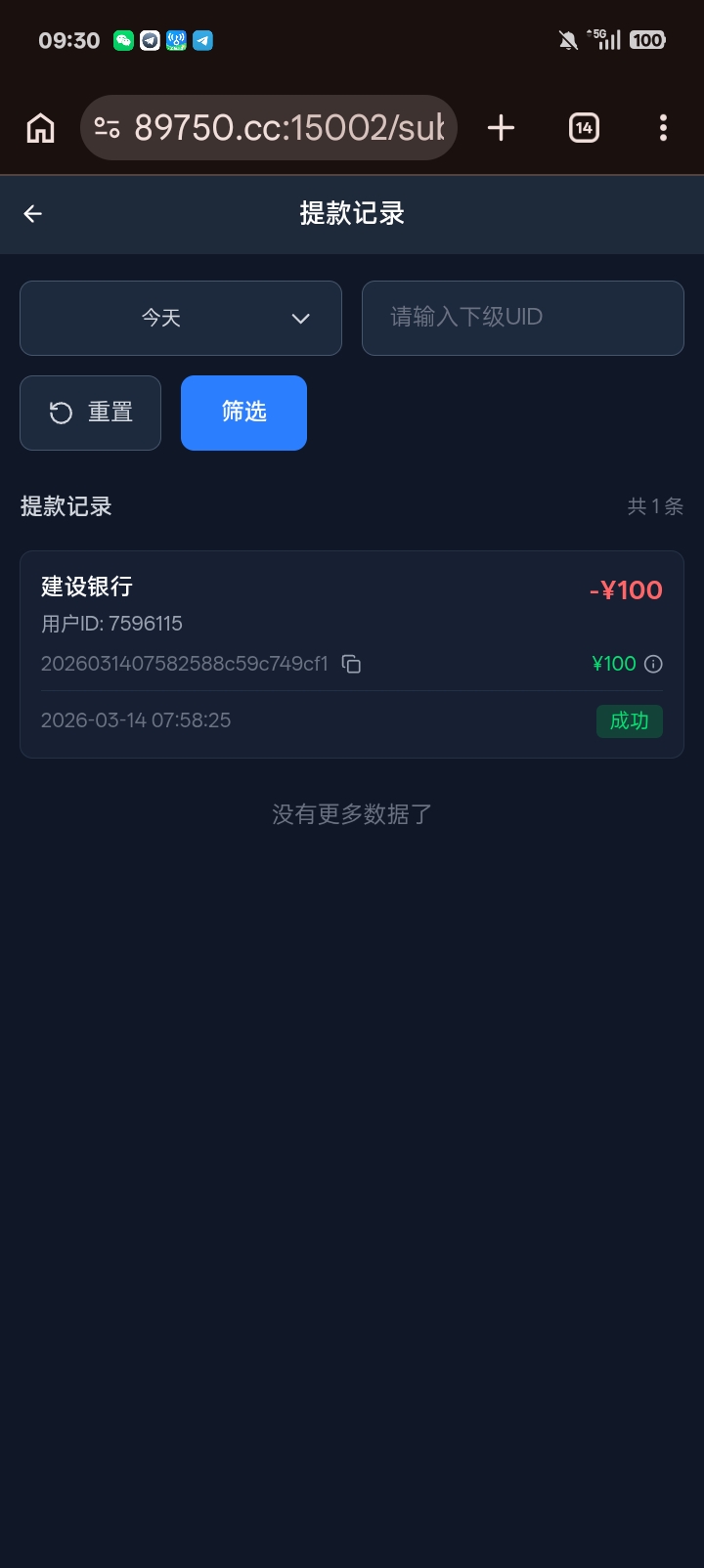
Task: Tap the tab switcher showing 14 tabs
Action: tap(583, 127)
